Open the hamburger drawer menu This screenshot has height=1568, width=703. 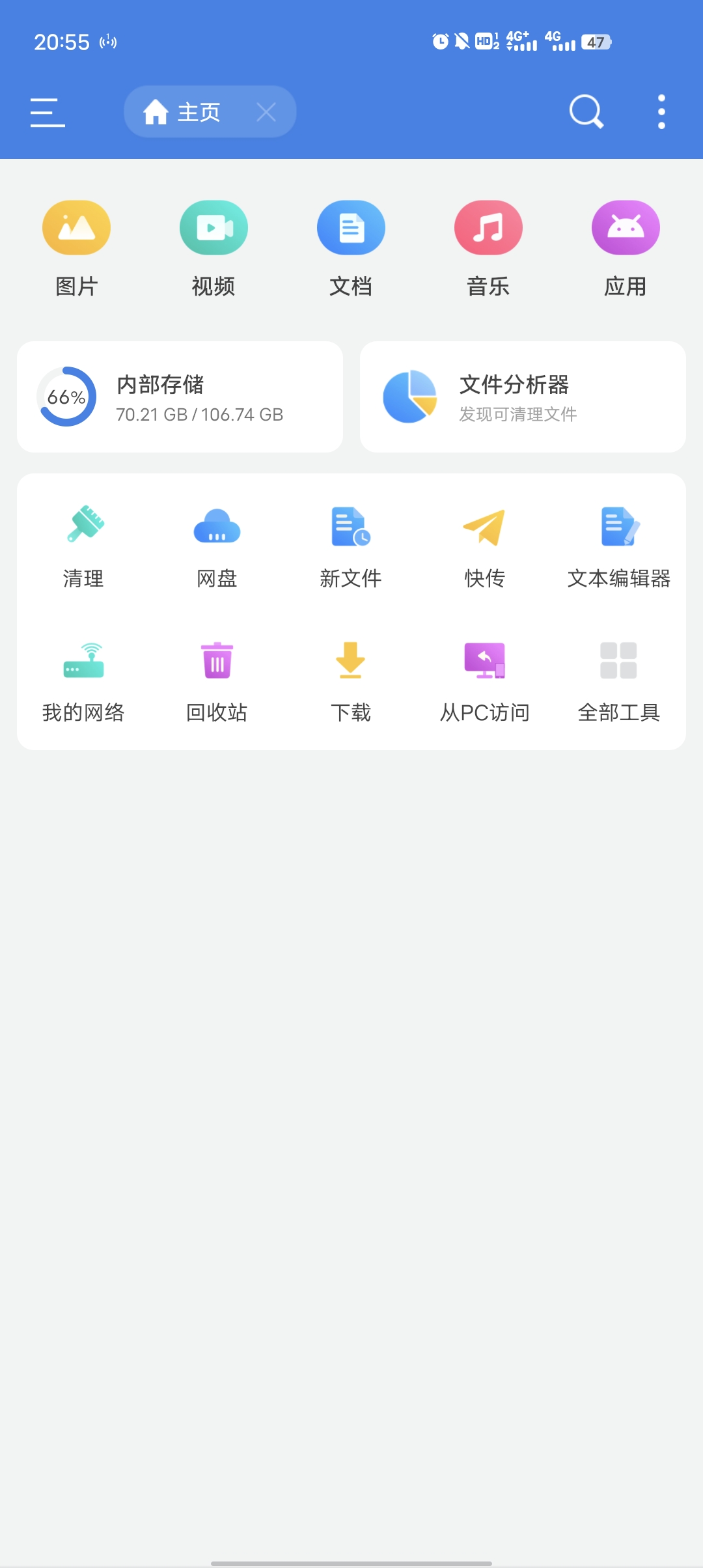[x=48, y=112]
